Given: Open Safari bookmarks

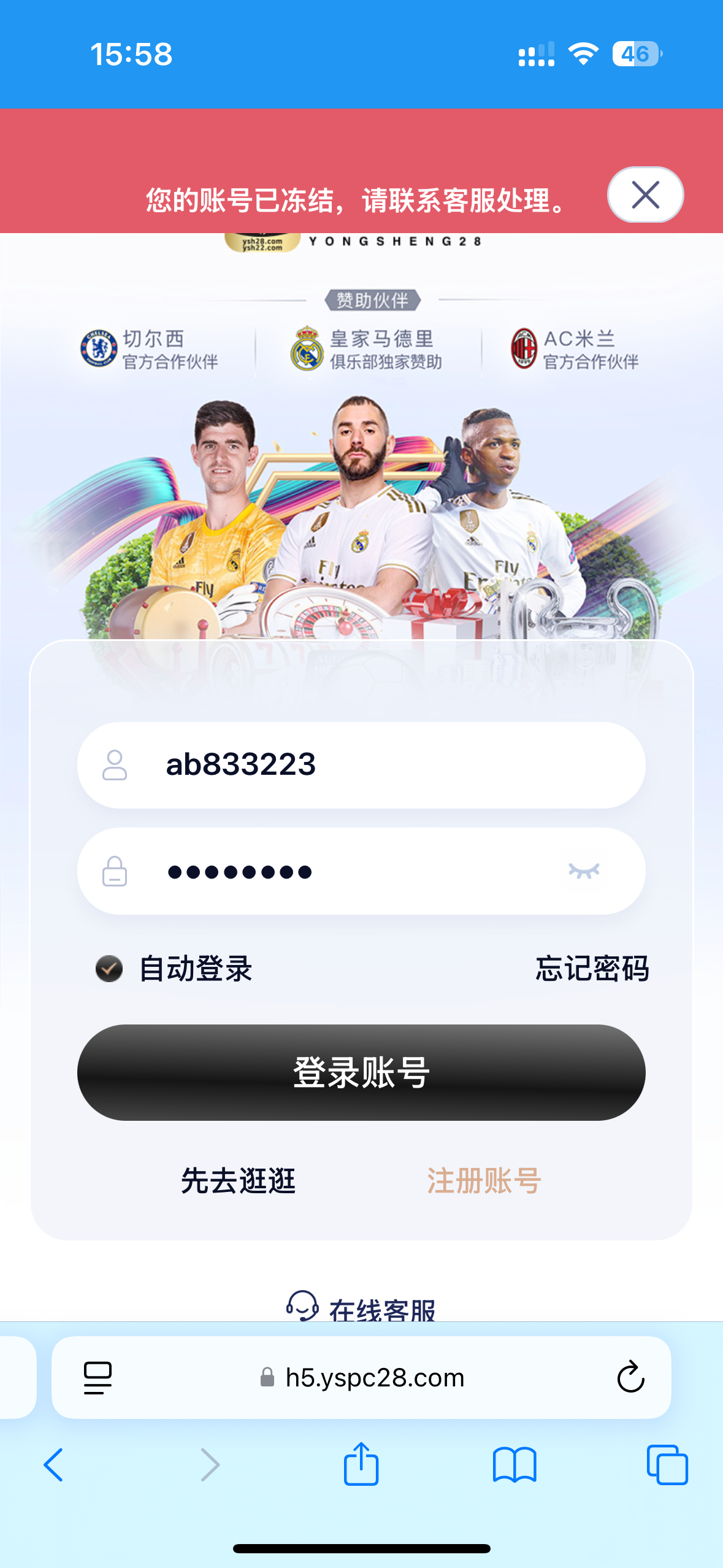Looking at the screenshot, I should point(515,1465).
